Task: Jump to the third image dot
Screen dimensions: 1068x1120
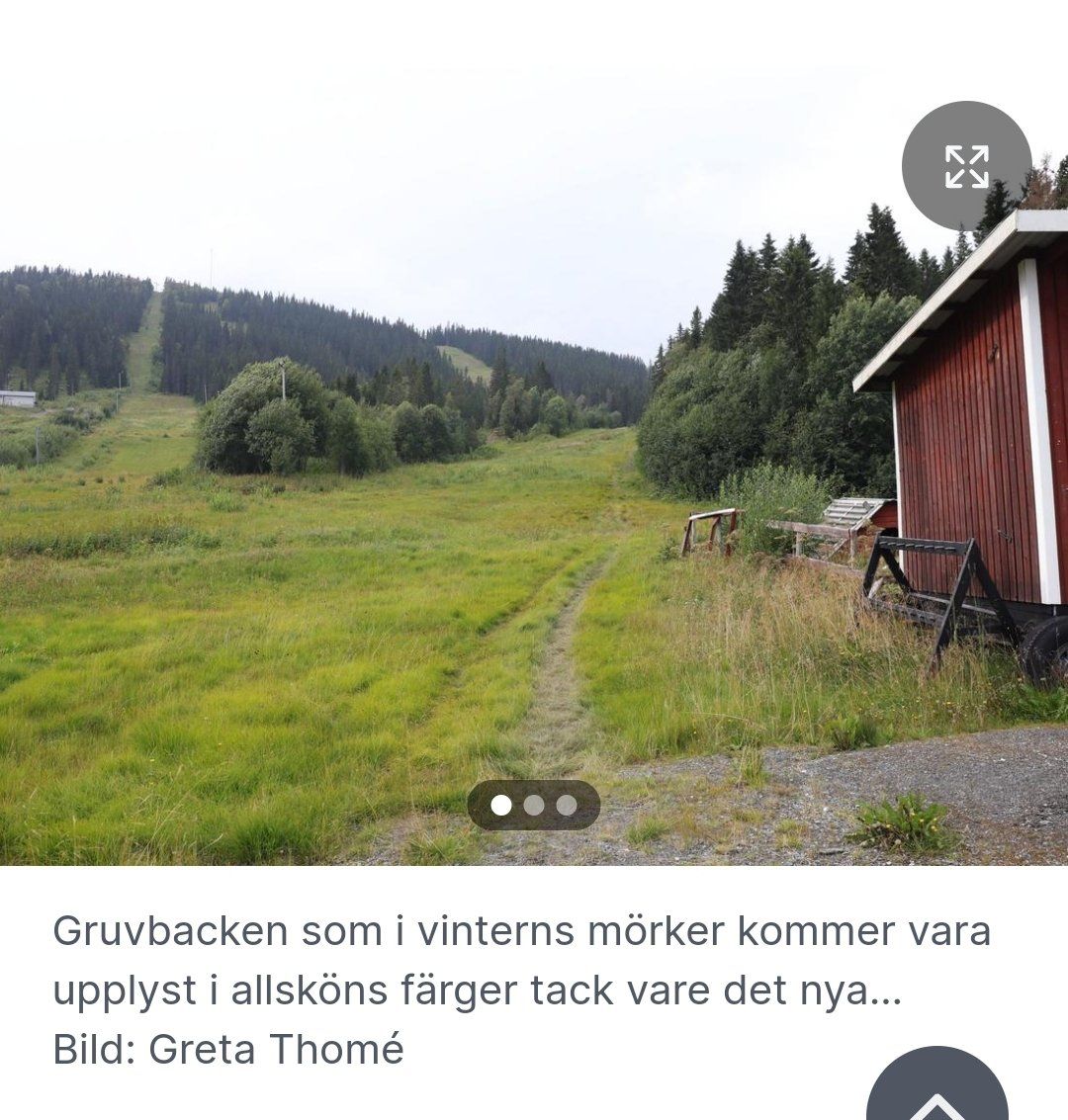Action: coord(567,805)
